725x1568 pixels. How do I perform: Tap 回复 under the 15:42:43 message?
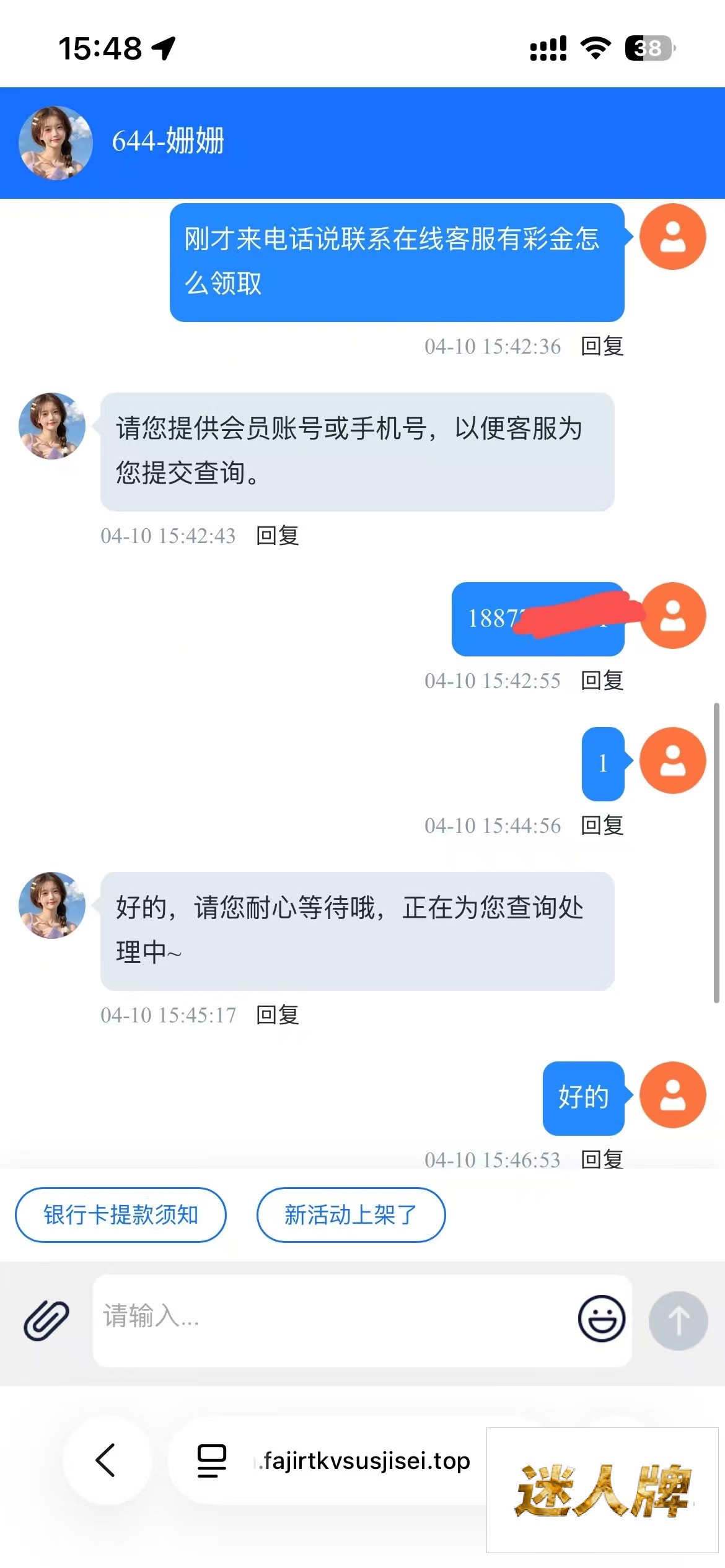278,536
